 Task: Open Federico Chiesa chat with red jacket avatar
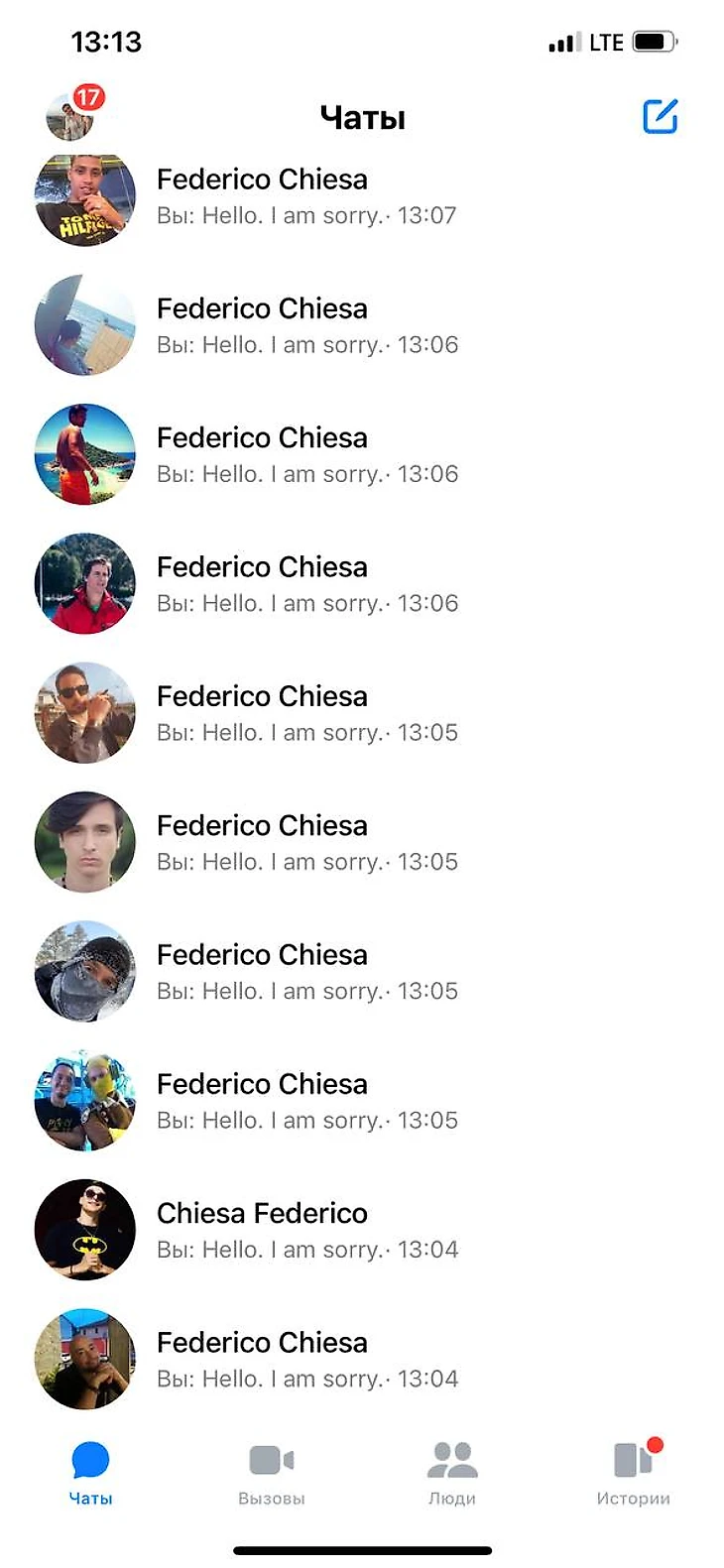[307, 584]
